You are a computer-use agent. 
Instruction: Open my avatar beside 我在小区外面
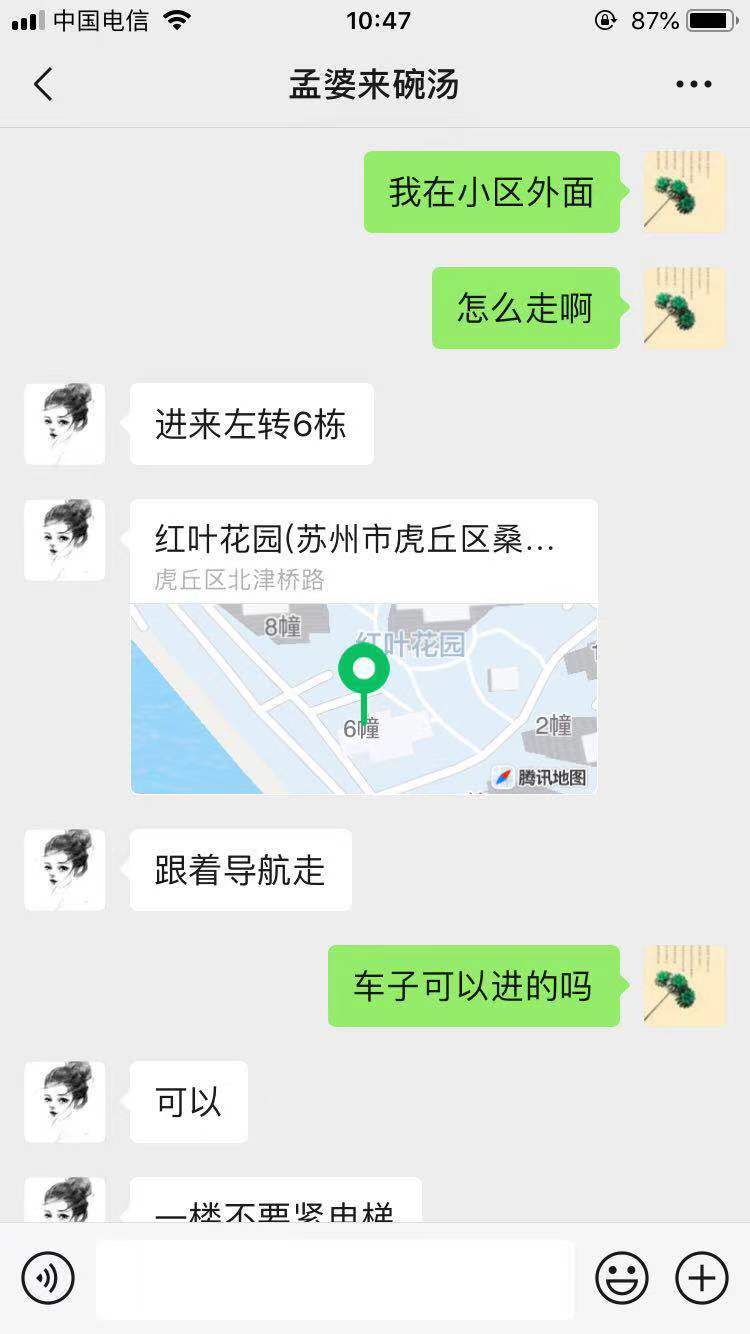pyautogui.click(x=684, y=192)
